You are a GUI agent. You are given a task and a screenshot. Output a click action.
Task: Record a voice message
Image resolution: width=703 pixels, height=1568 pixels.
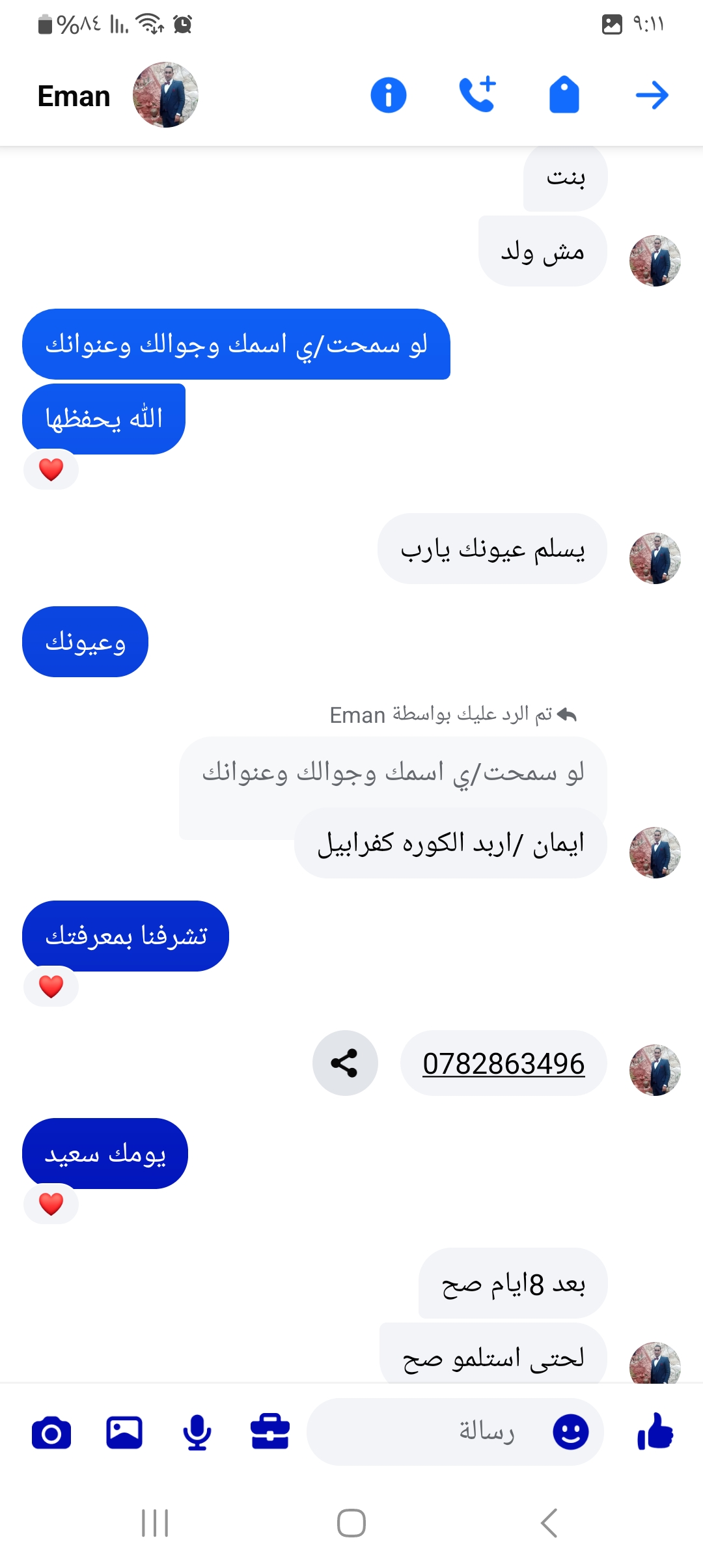click(197, 1432)
